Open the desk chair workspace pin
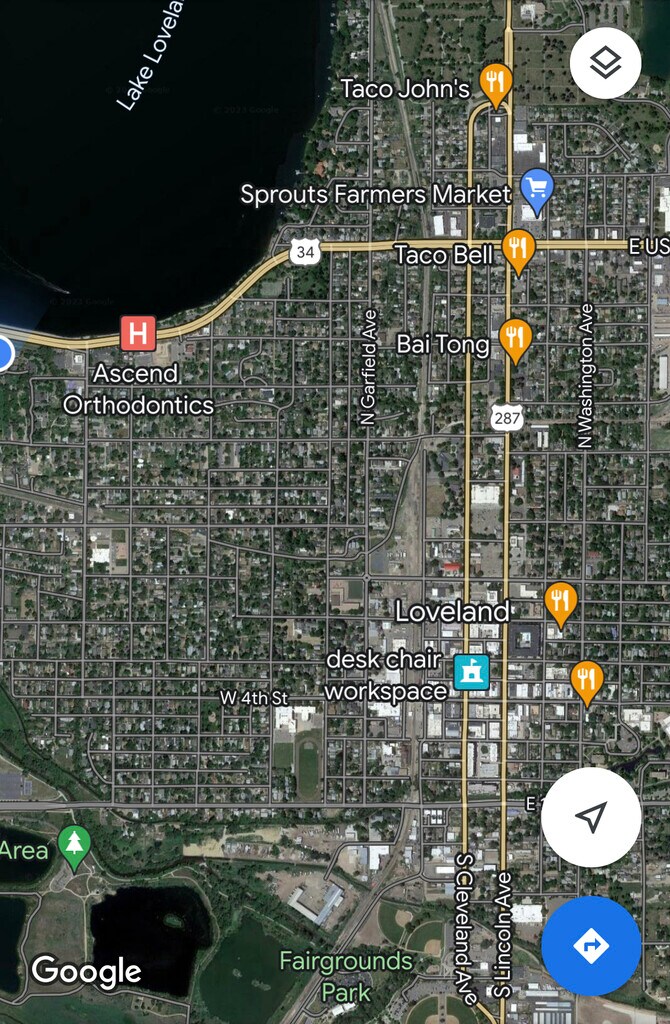This screenshot has width=670, height=1024. coord(470,672)
